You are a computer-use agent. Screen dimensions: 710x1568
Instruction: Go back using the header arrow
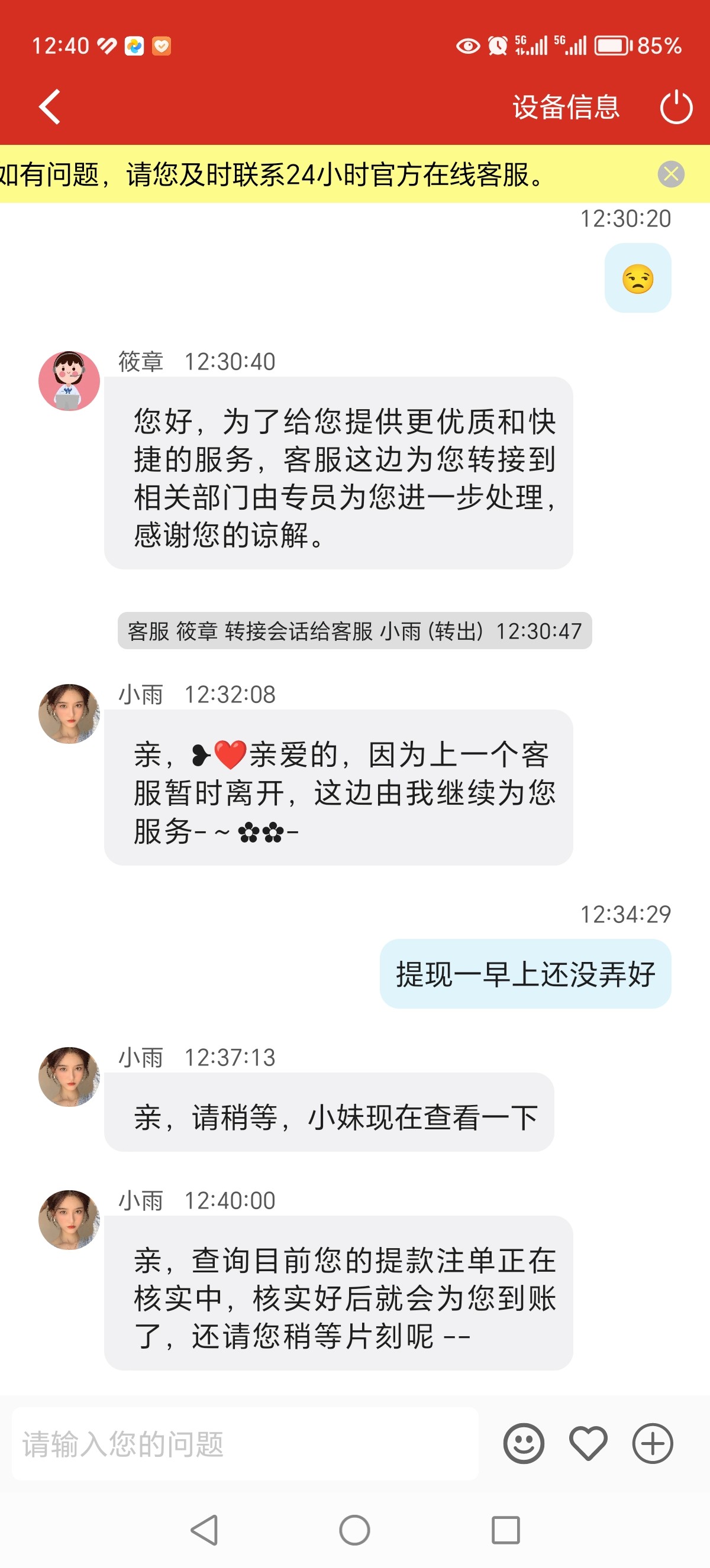[x=50, y=107]
